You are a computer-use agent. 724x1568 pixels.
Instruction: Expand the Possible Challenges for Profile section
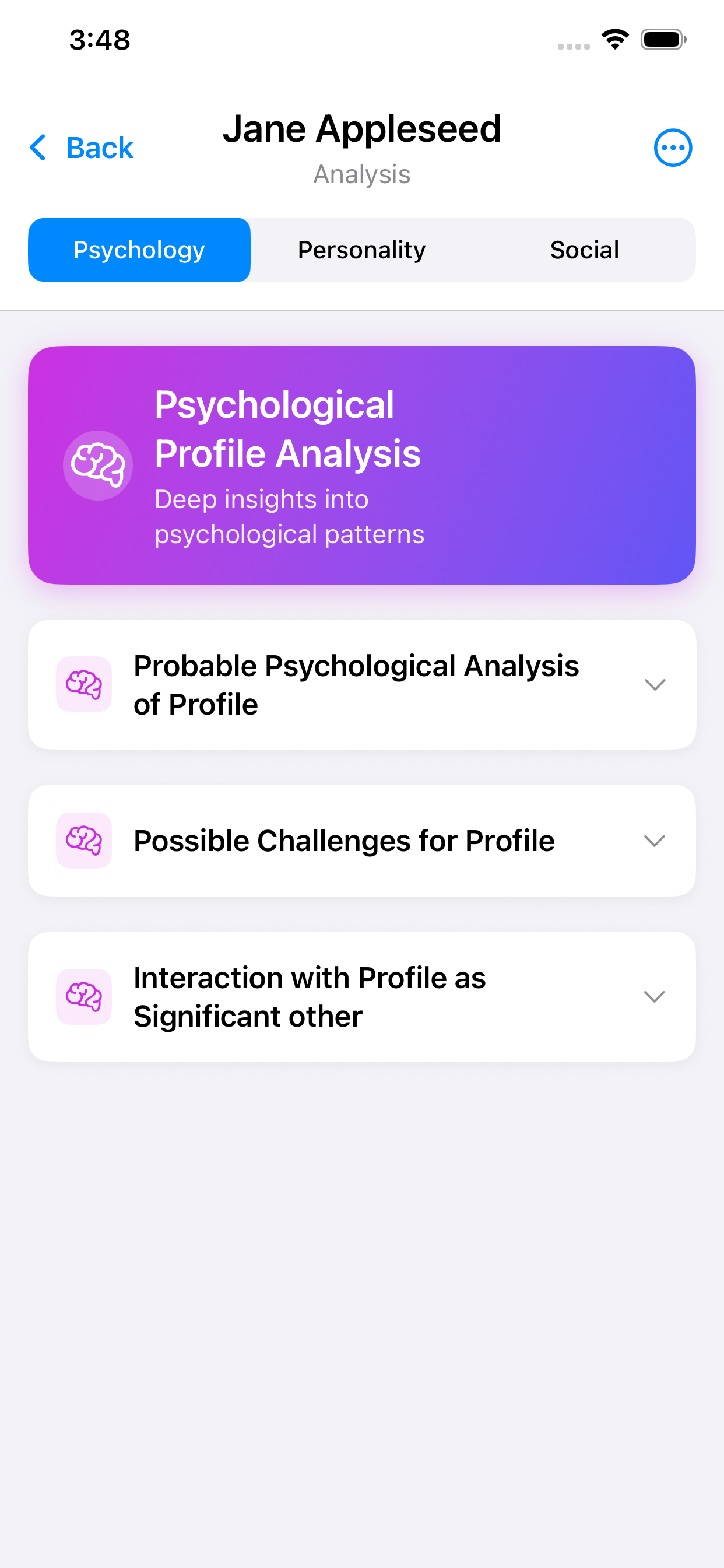pos(655,841)
